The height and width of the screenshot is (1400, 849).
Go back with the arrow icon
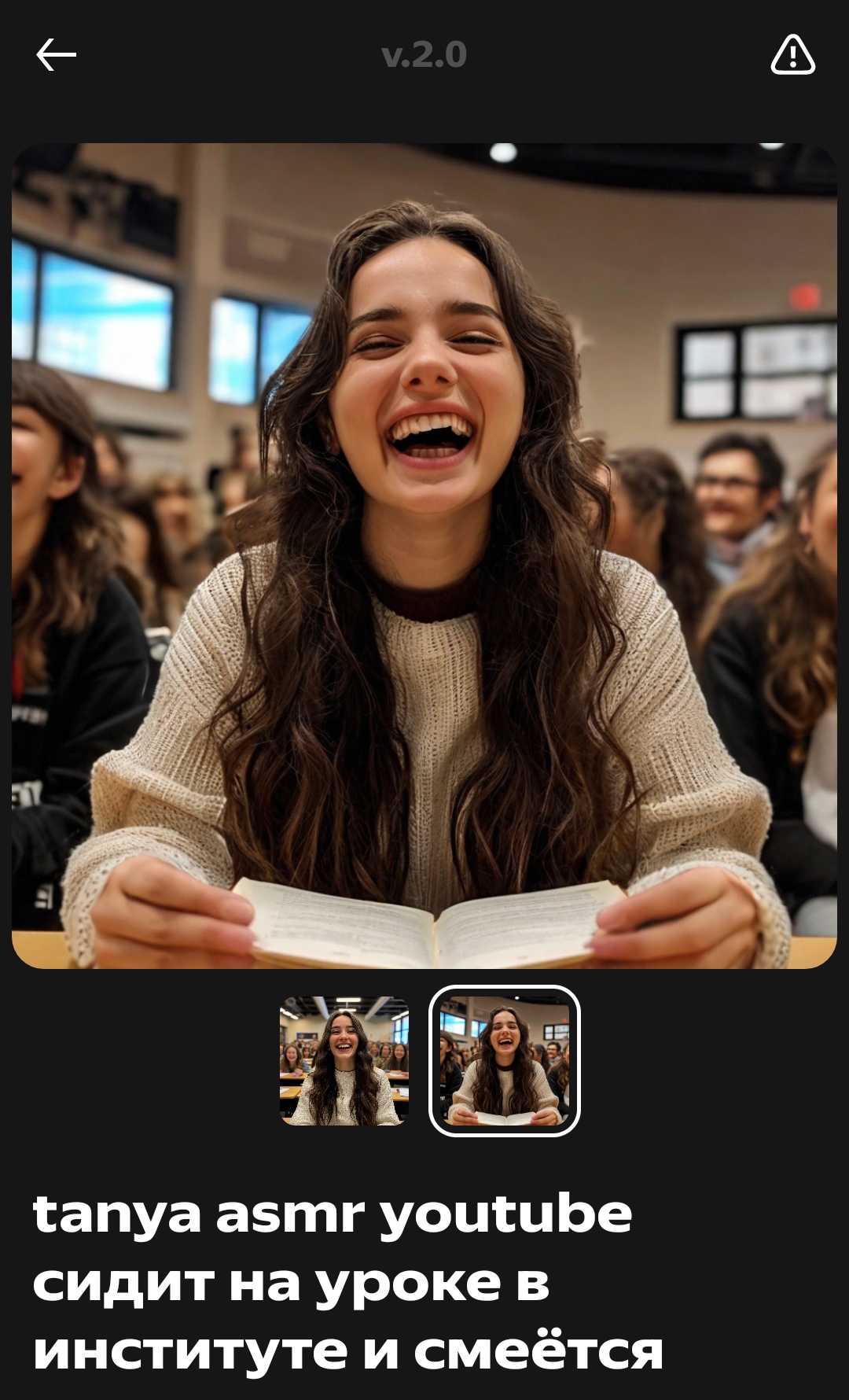[x=56, y=55]
